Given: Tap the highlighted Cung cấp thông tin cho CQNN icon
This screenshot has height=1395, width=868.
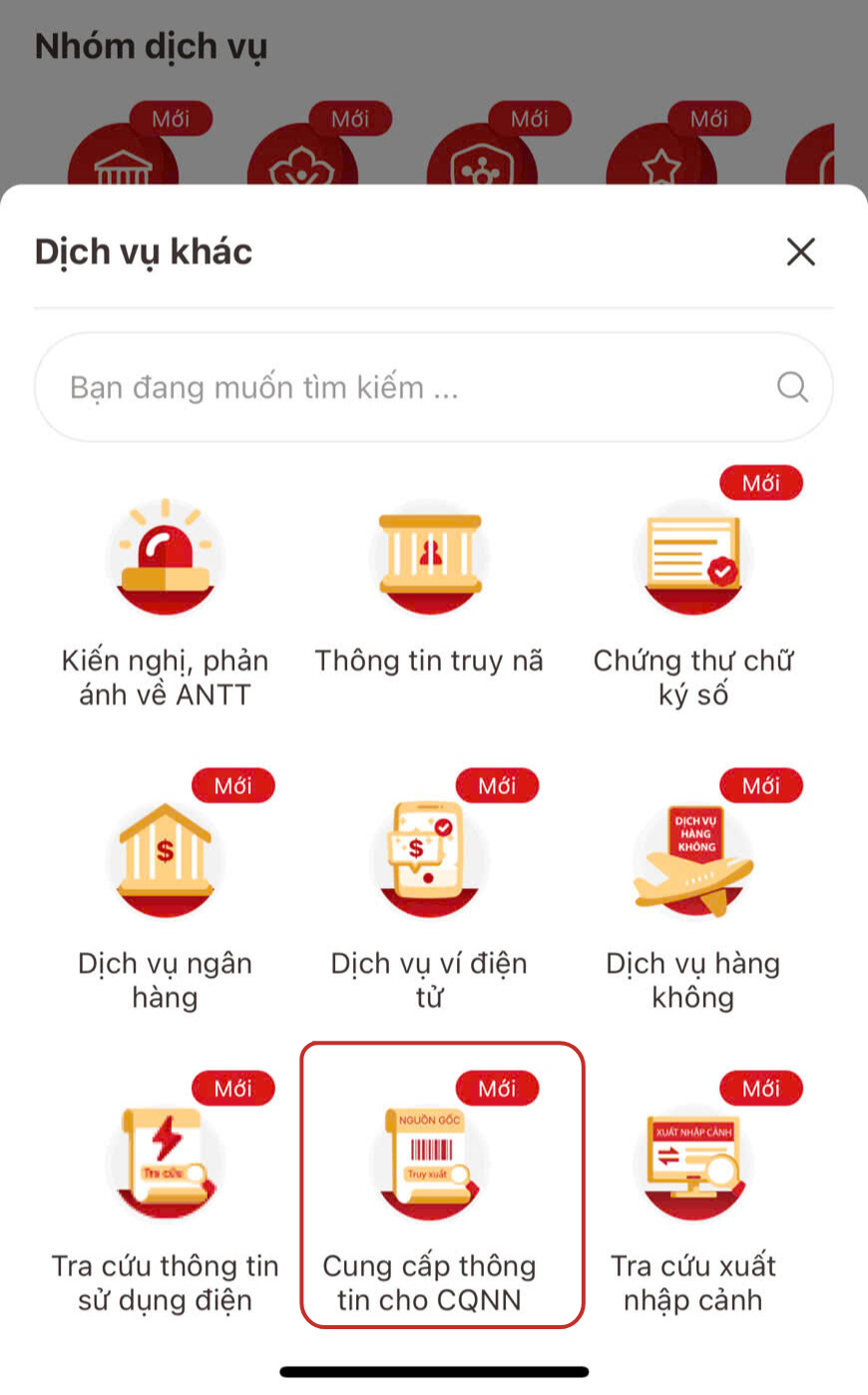Looking at the screenshot, I should point(429,1162).
